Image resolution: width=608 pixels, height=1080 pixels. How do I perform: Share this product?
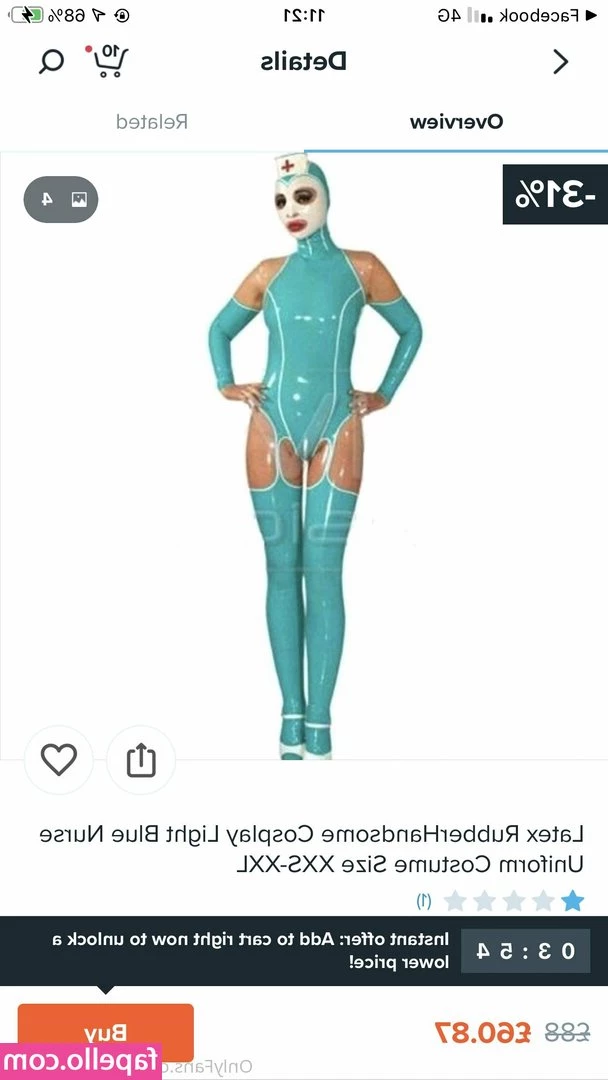[x=141, y=760]
